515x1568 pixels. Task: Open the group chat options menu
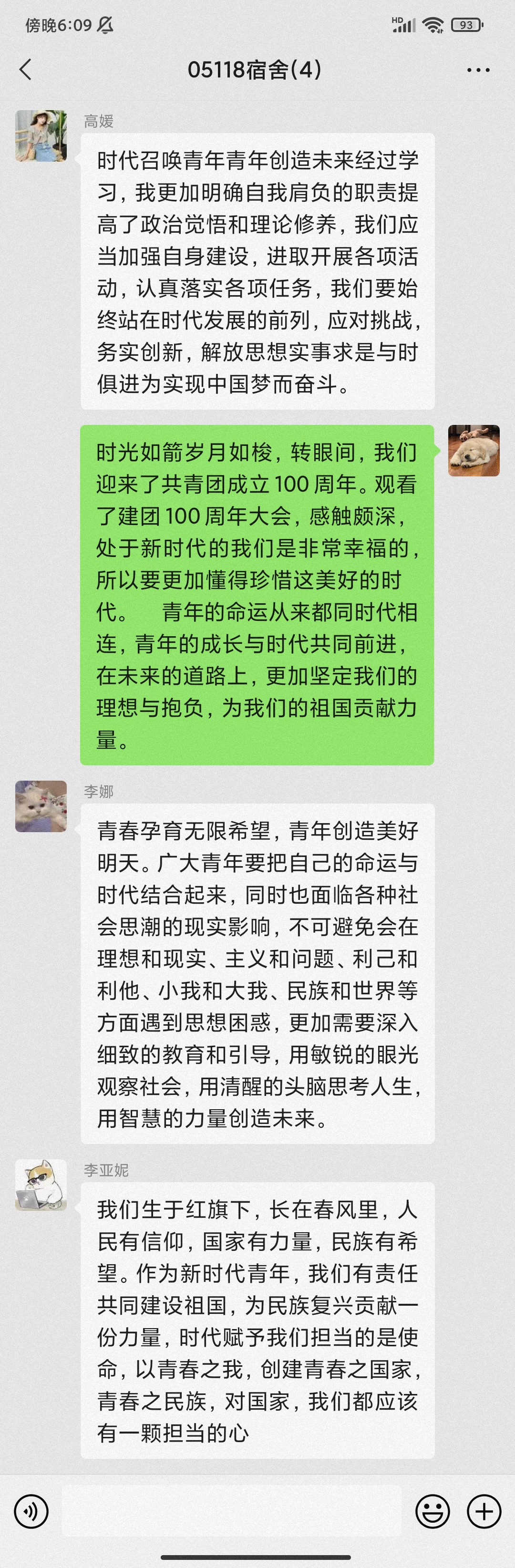pyautogui.click(x=478, y=70)
